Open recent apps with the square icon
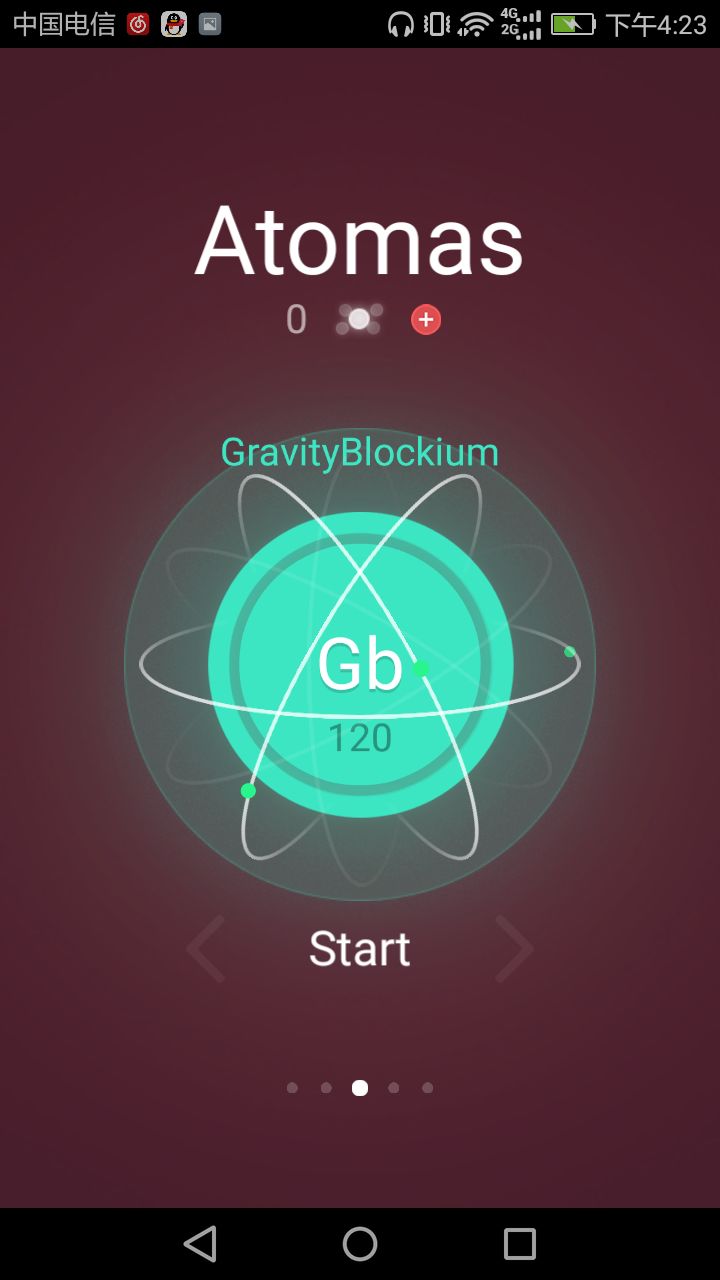The width and height of the screenshot is (720, 1280). [518, 1244]
